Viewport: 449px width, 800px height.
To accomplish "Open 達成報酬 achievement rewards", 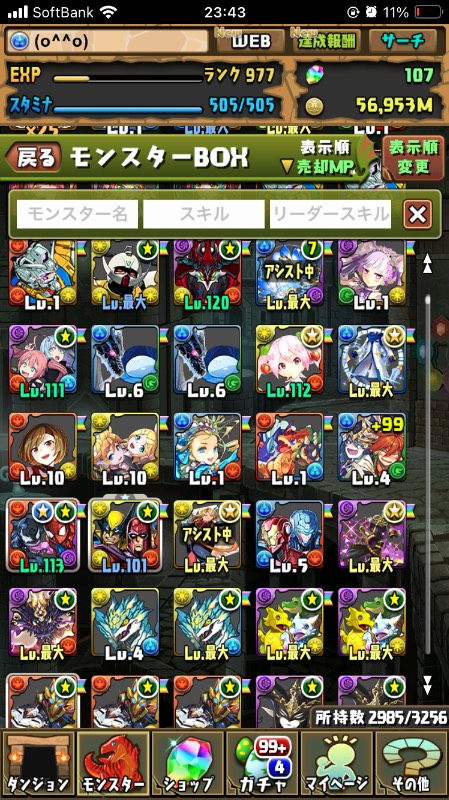I will point(327,41).
